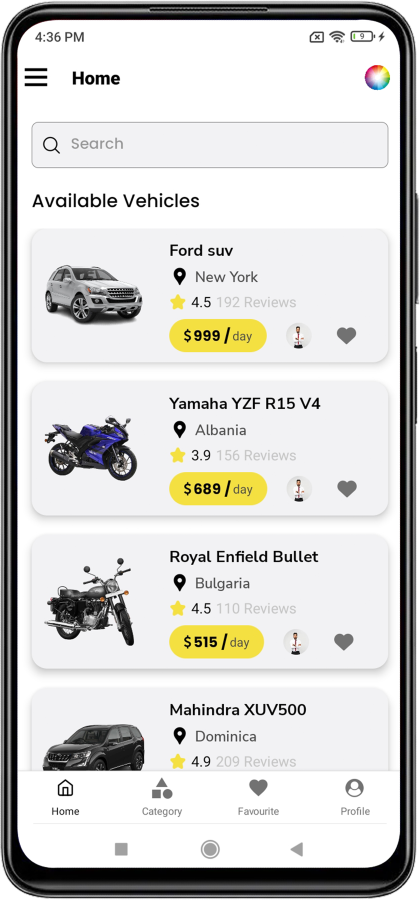420x900 pixels.
Task: Like the Yamaha YZF R15 V4
Action: 347,489
